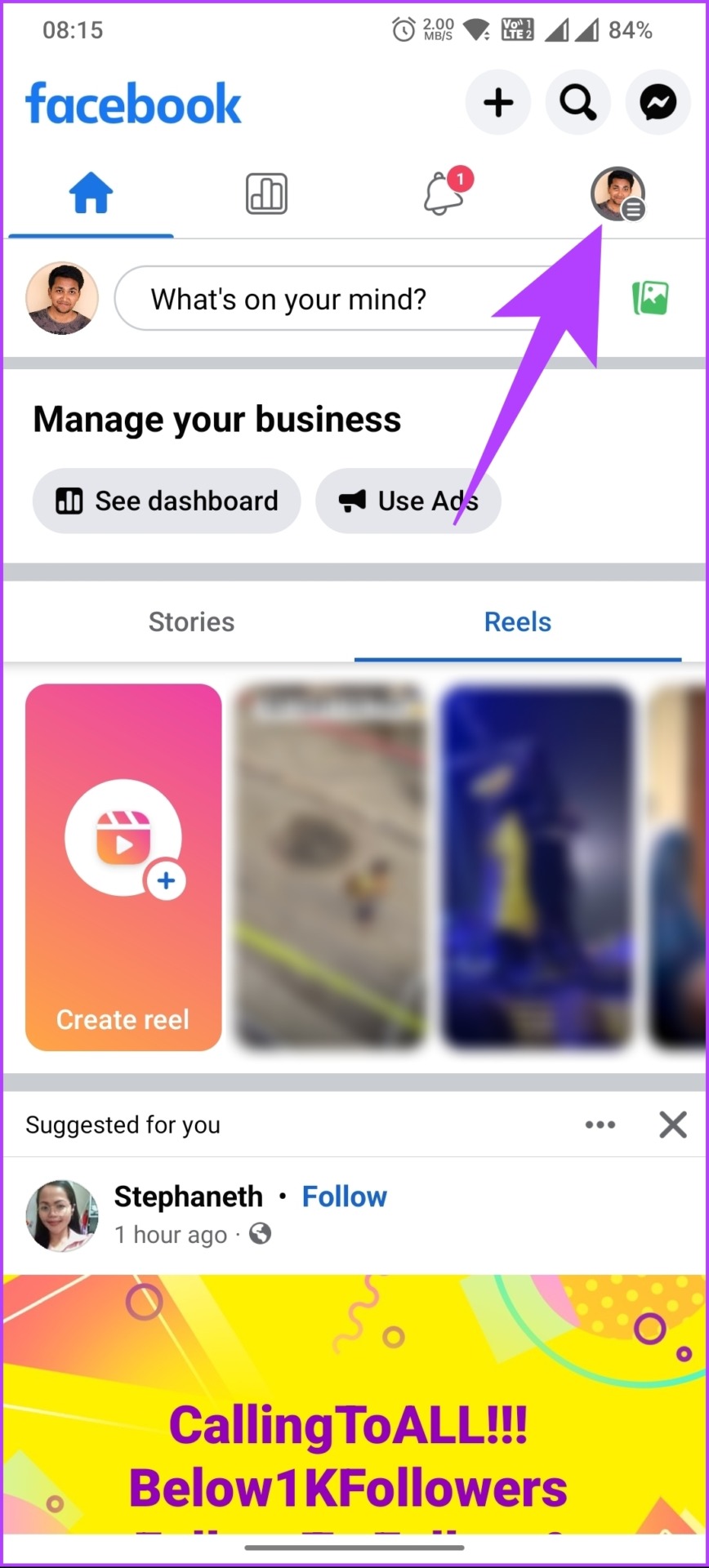Follow Stephaneth

click(344, 1196)
